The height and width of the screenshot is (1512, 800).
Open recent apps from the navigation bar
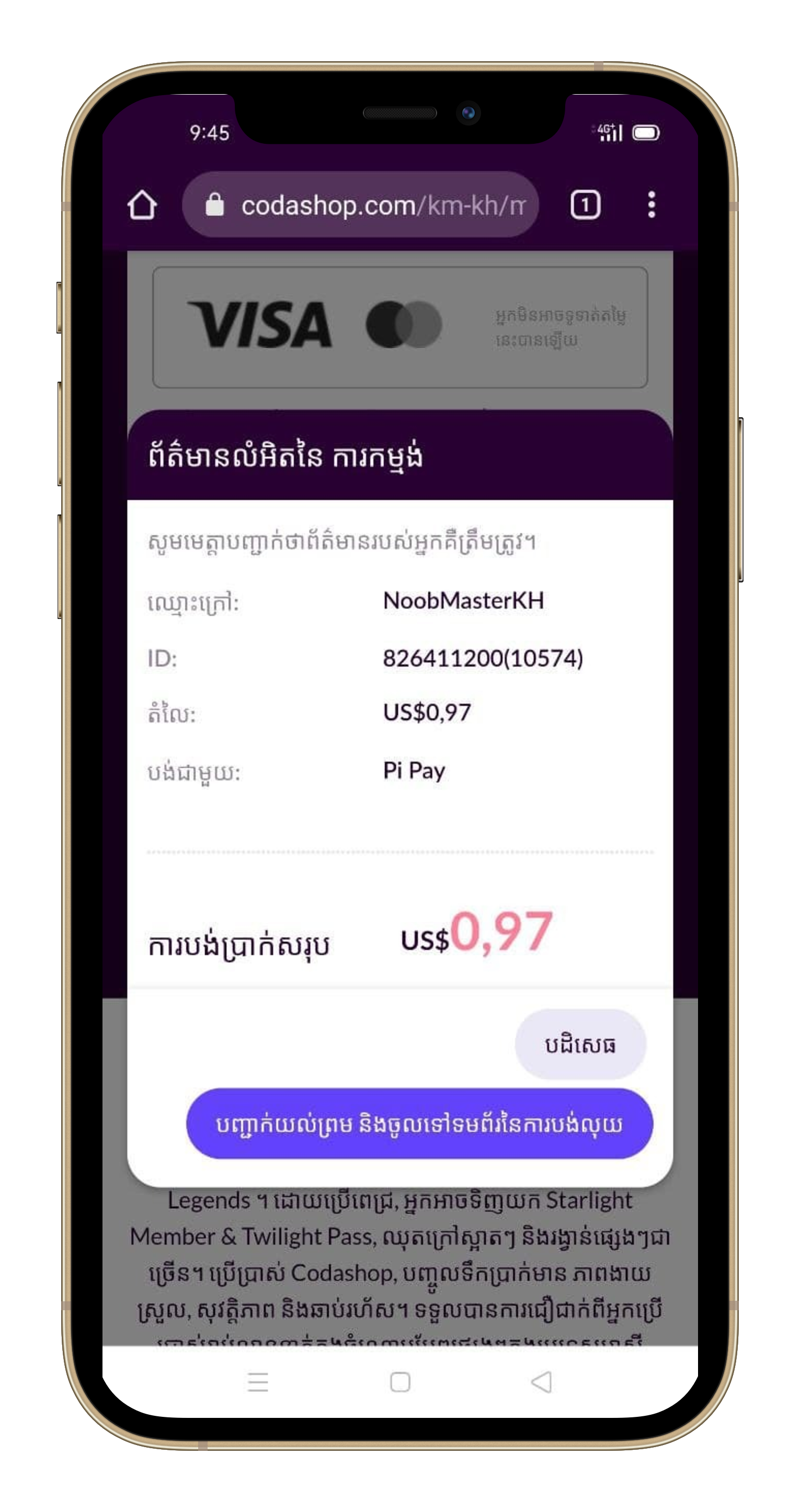tap(258, 1382)
